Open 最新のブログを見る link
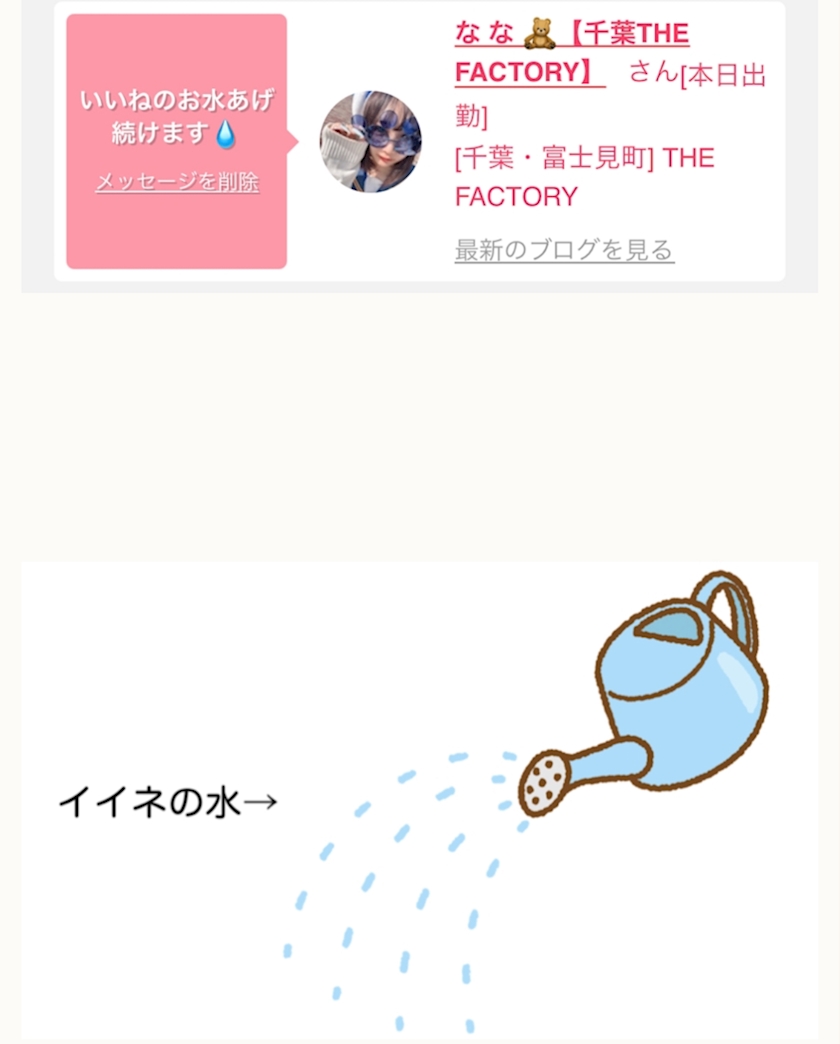840x1044 pixels. tap(564, 249)
